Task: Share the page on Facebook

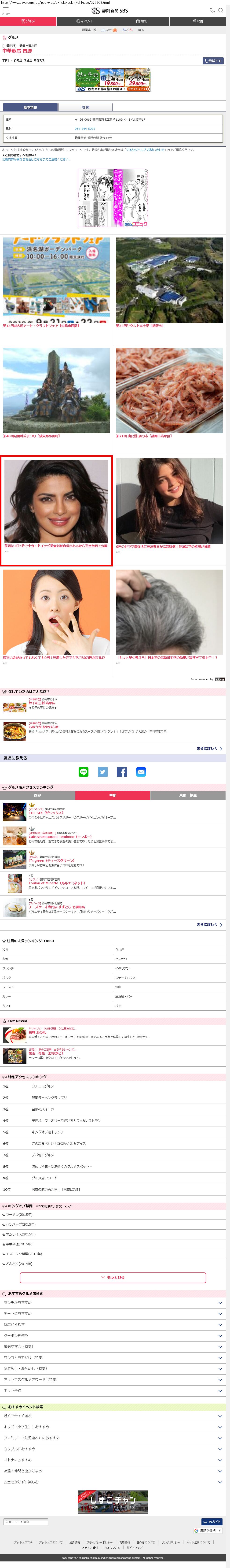Action: click(x=122, y=772)
